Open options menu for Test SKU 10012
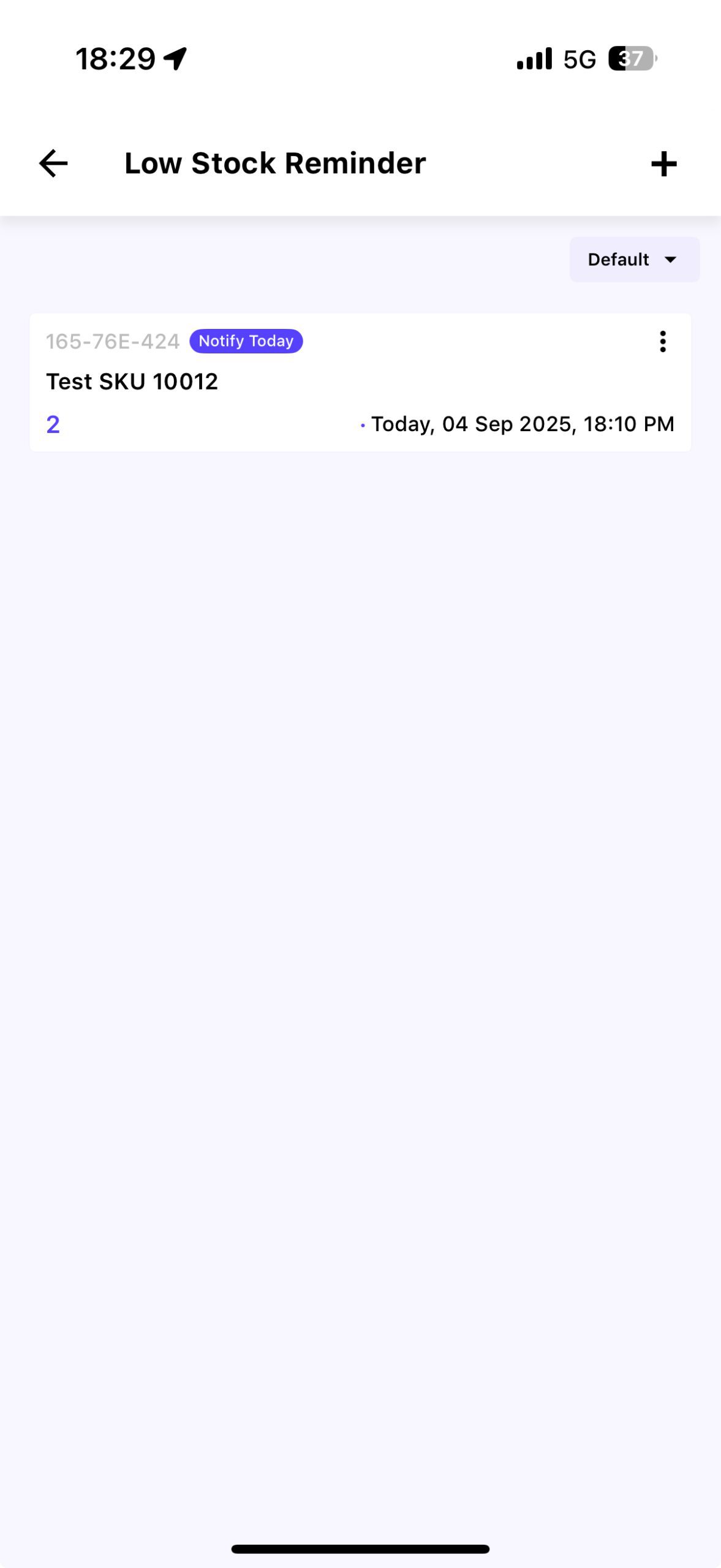721x1568 pixels. tap(662, 342)
